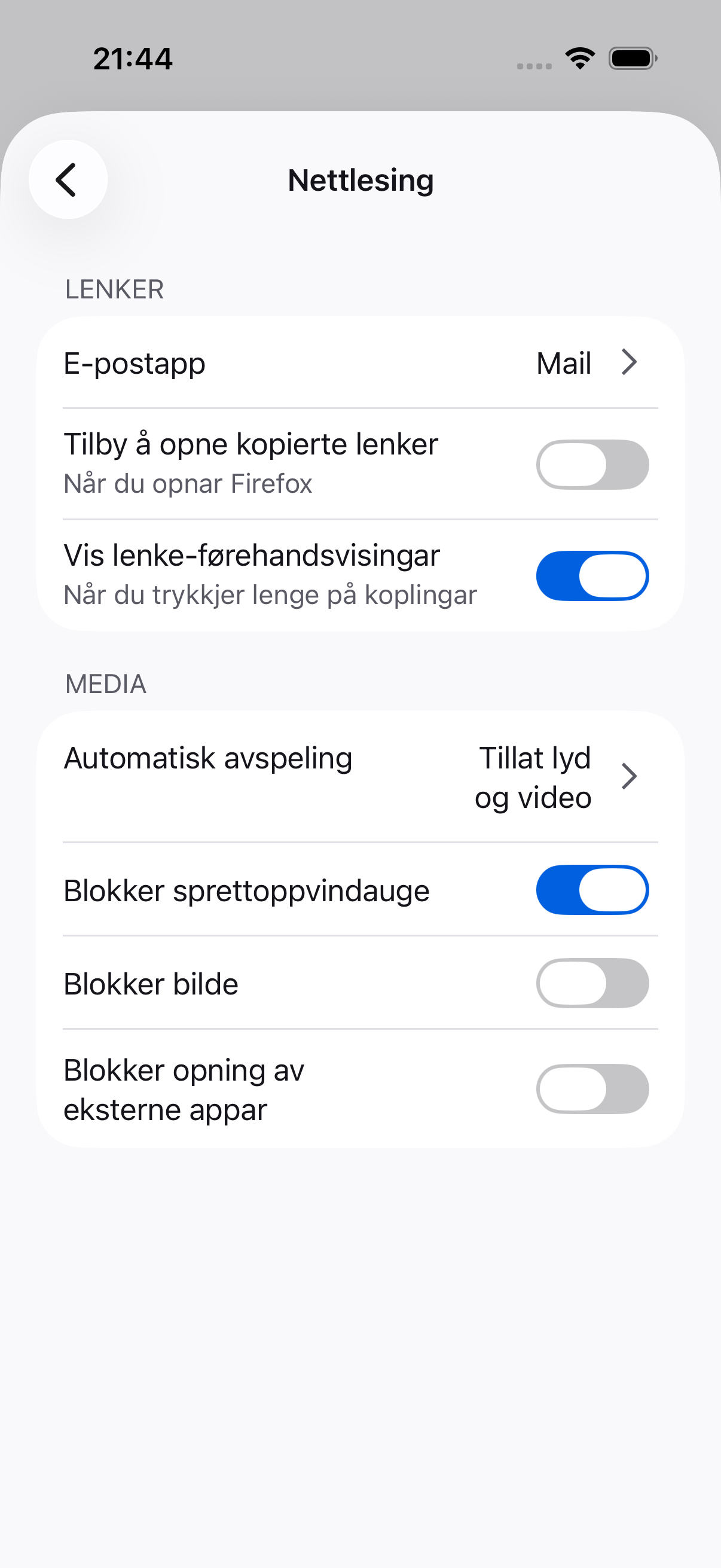Enable Tilby å opne kopierte lenker
The width and height of the screenshot is (721, 1568).
pyautogui.click(x=592, y=465)
